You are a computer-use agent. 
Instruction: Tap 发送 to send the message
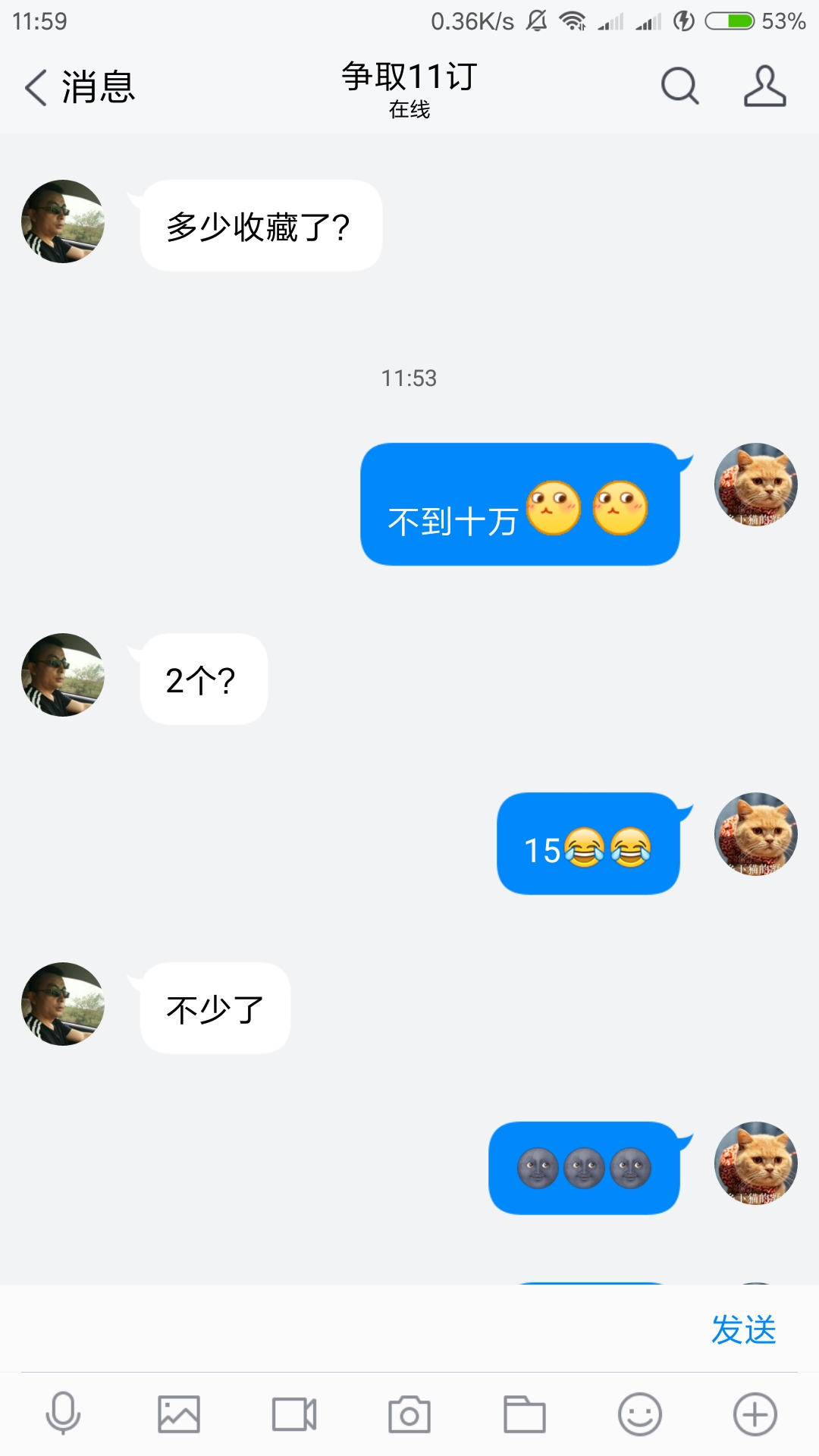(744, 1329)
